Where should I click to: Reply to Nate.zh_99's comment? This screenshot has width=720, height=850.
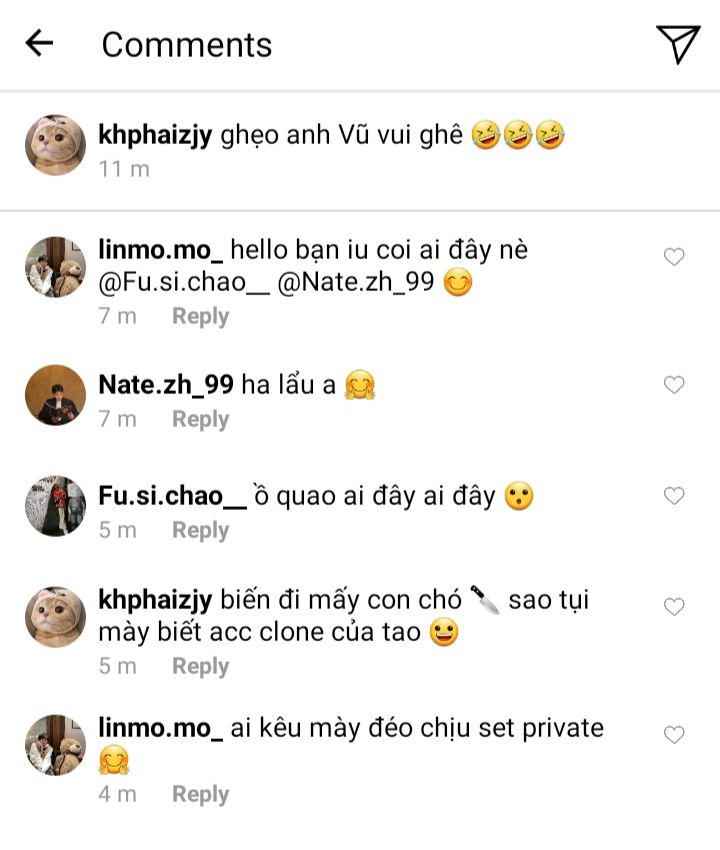pos(200,420)
